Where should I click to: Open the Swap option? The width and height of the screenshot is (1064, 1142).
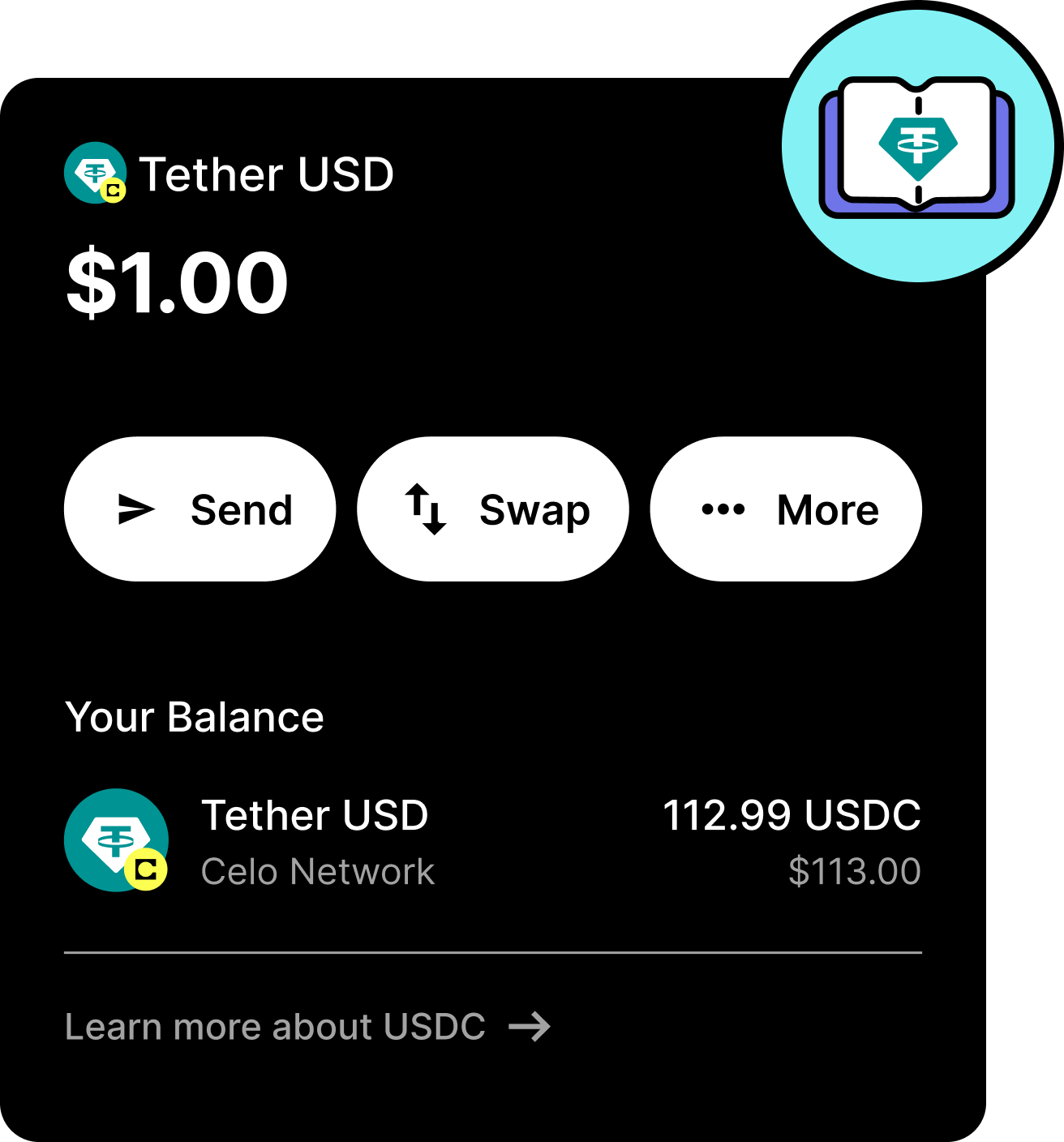[493, 509]
